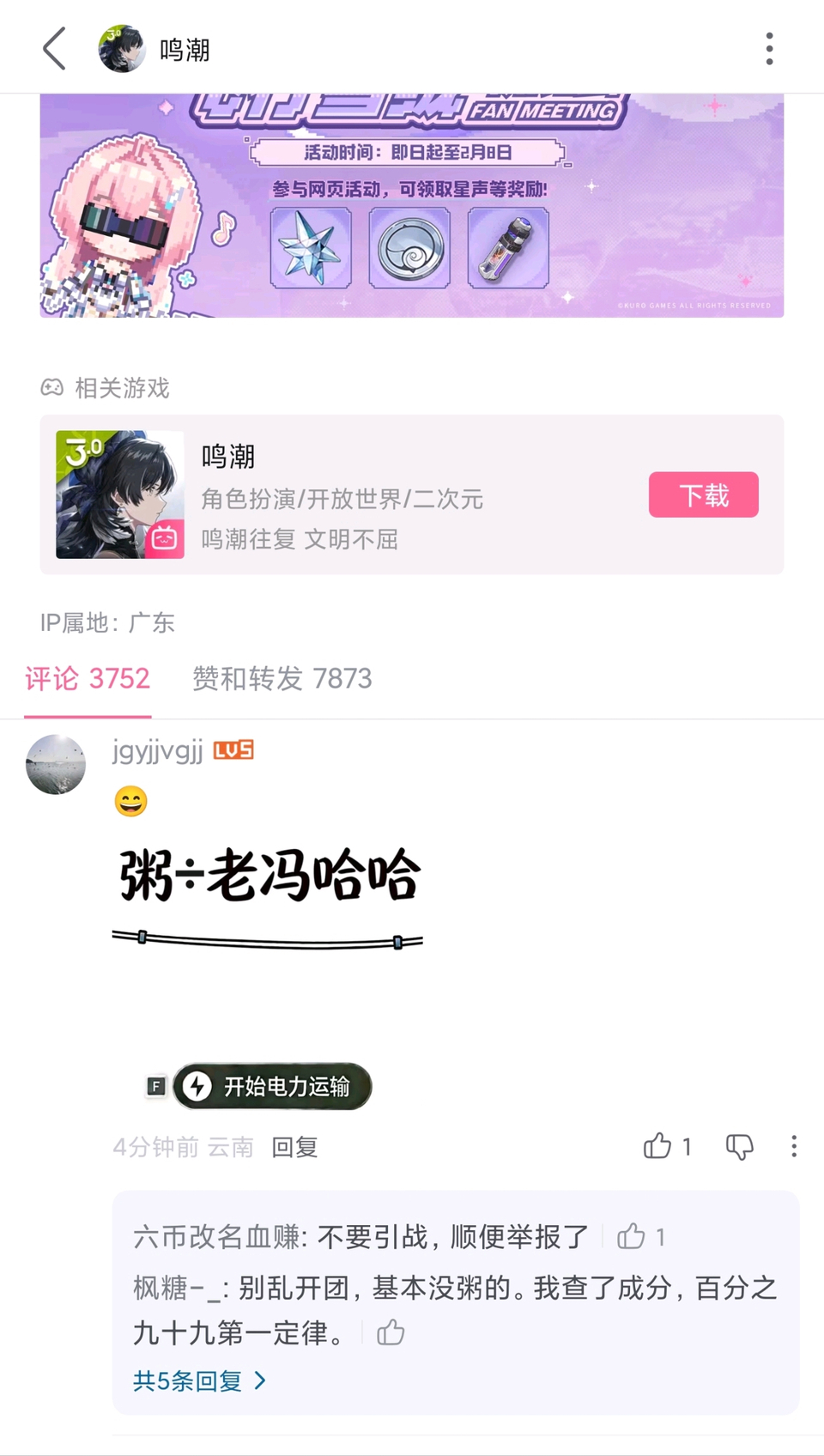This screenshot has width=824, height=1456.
Task: Go back using the top-left arrow
Action: pyautogui.click(x=54, y=49)
